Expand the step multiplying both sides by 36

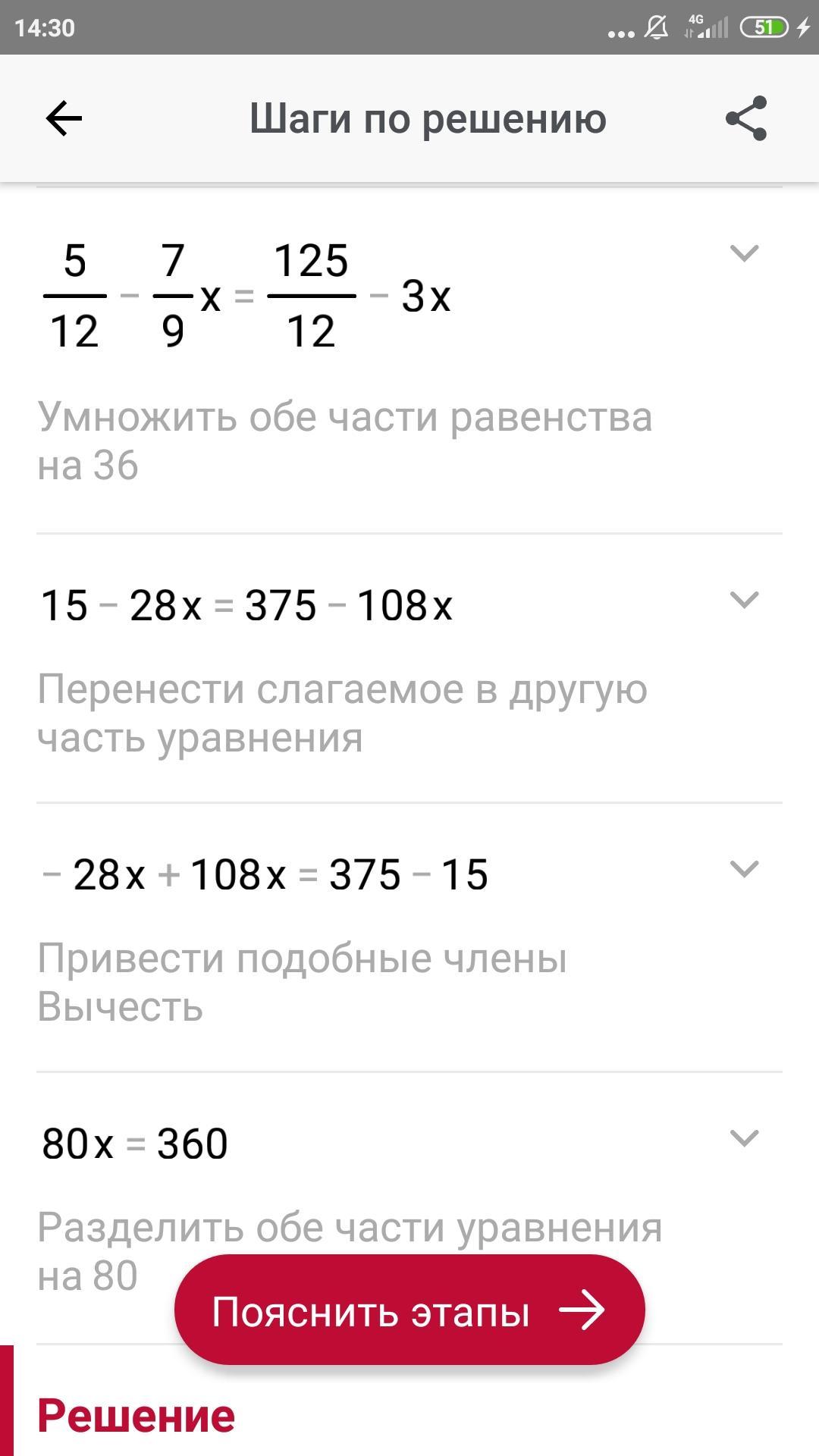(x=744, y=253)
